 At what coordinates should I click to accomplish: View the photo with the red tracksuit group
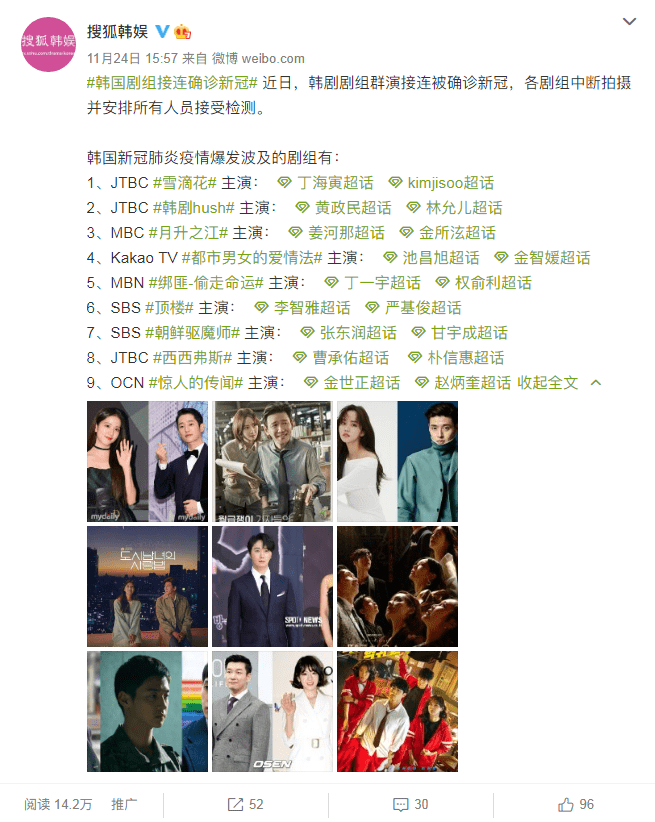[397, 711]
